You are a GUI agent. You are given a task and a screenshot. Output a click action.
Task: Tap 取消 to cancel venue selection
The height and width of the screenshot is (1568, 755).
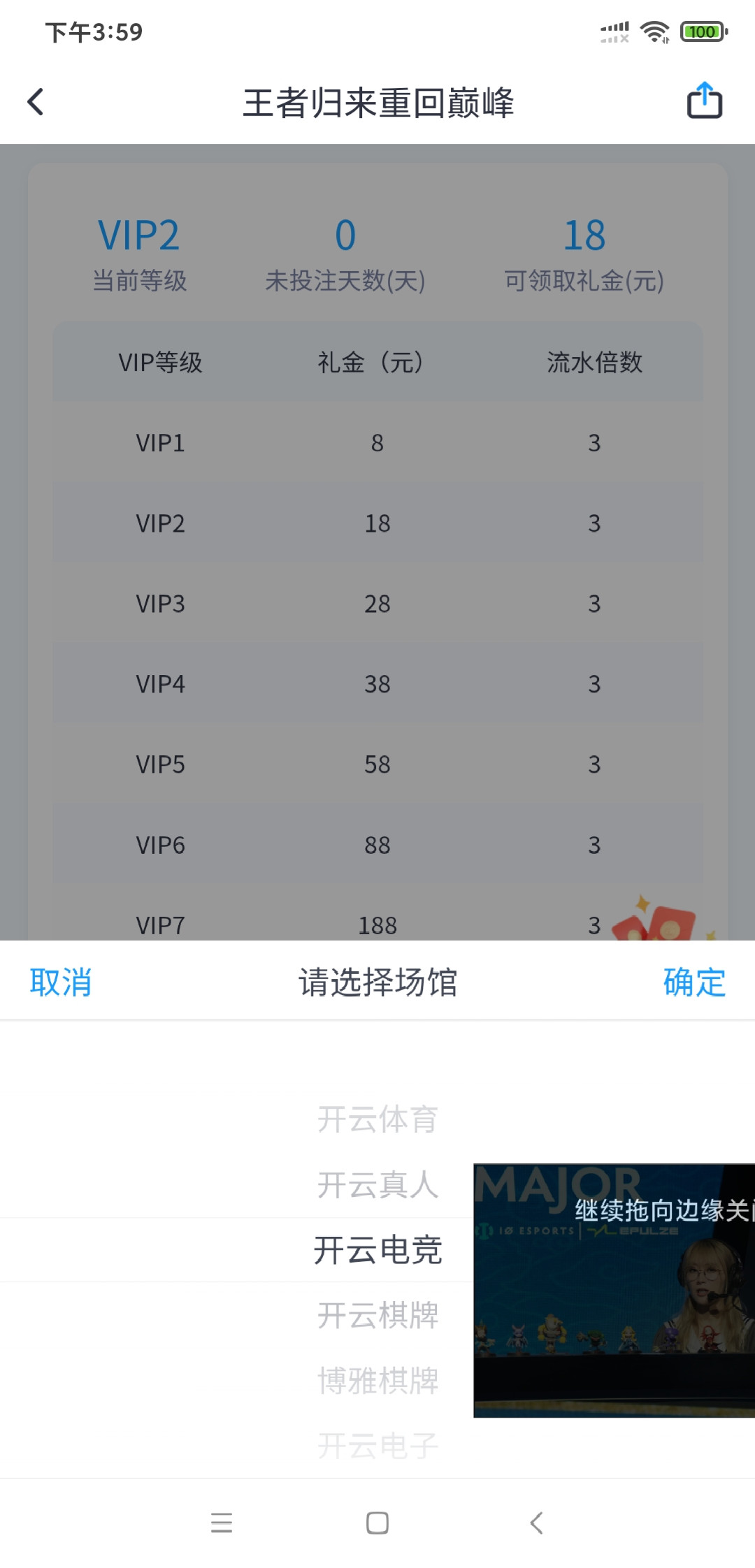coord(60,982)
